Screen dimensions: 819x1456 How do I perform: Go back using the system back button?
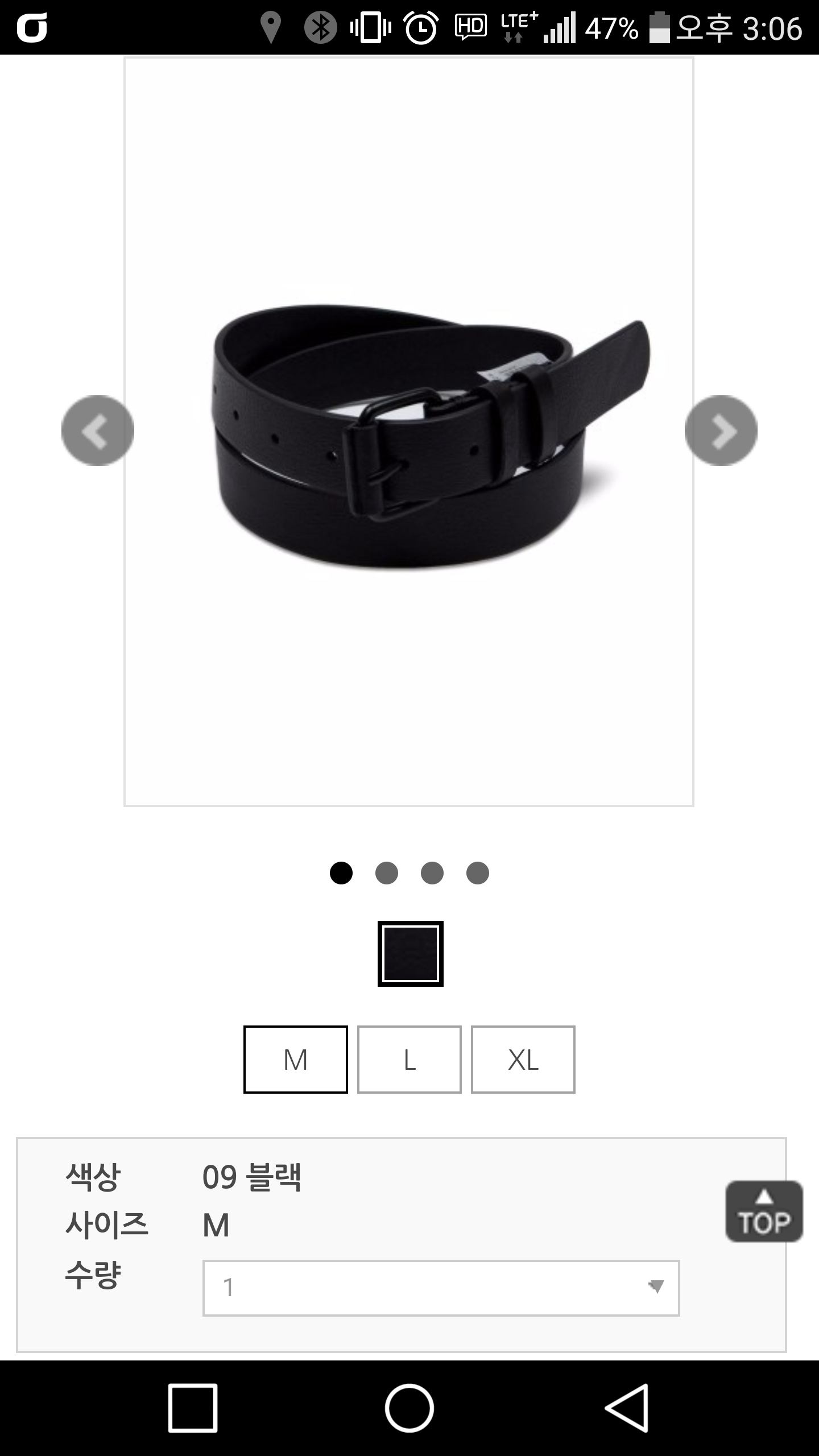(x=626, y=1408)
